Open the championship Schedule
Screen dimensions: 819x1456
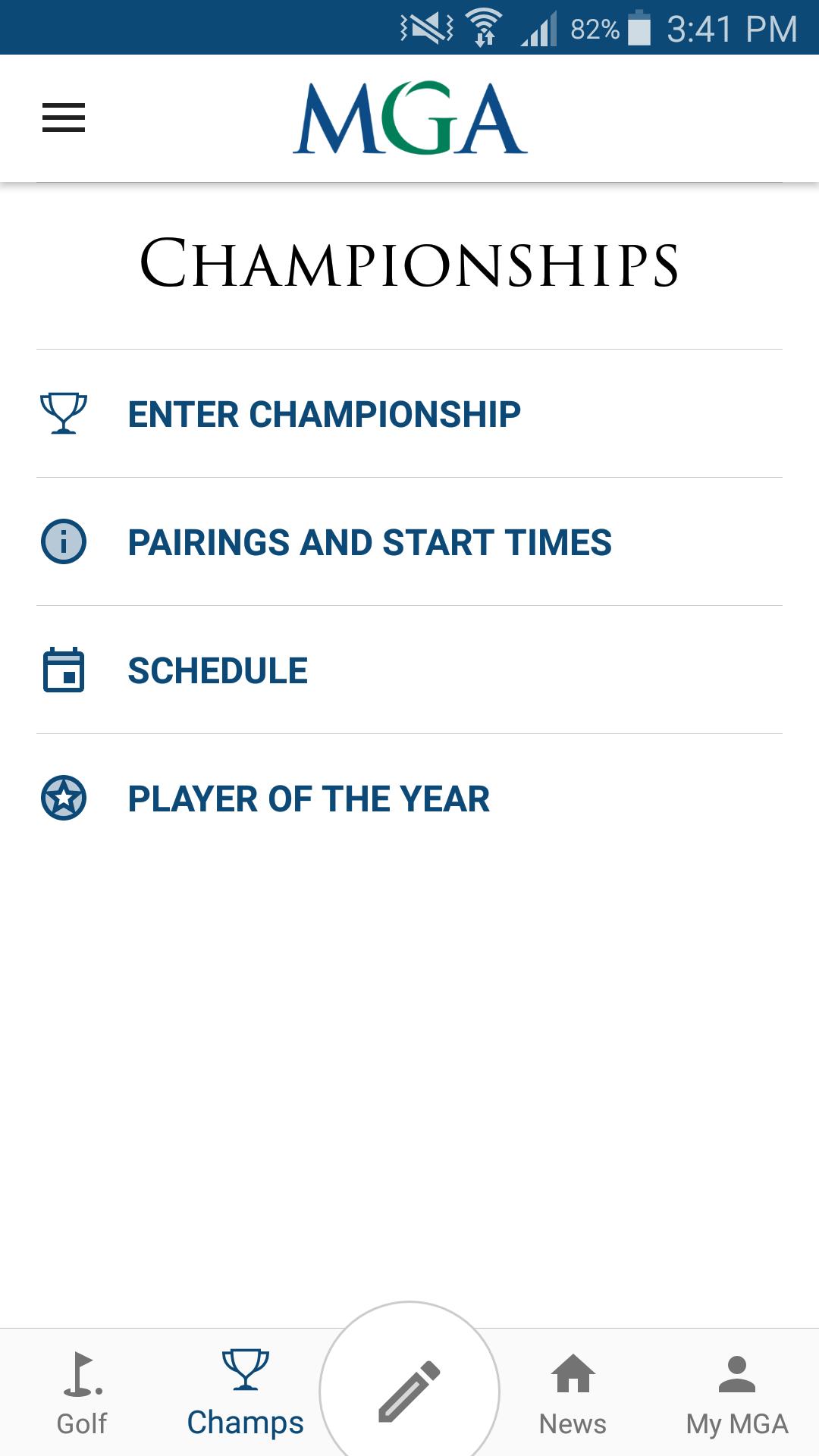(x=218, y=670)
